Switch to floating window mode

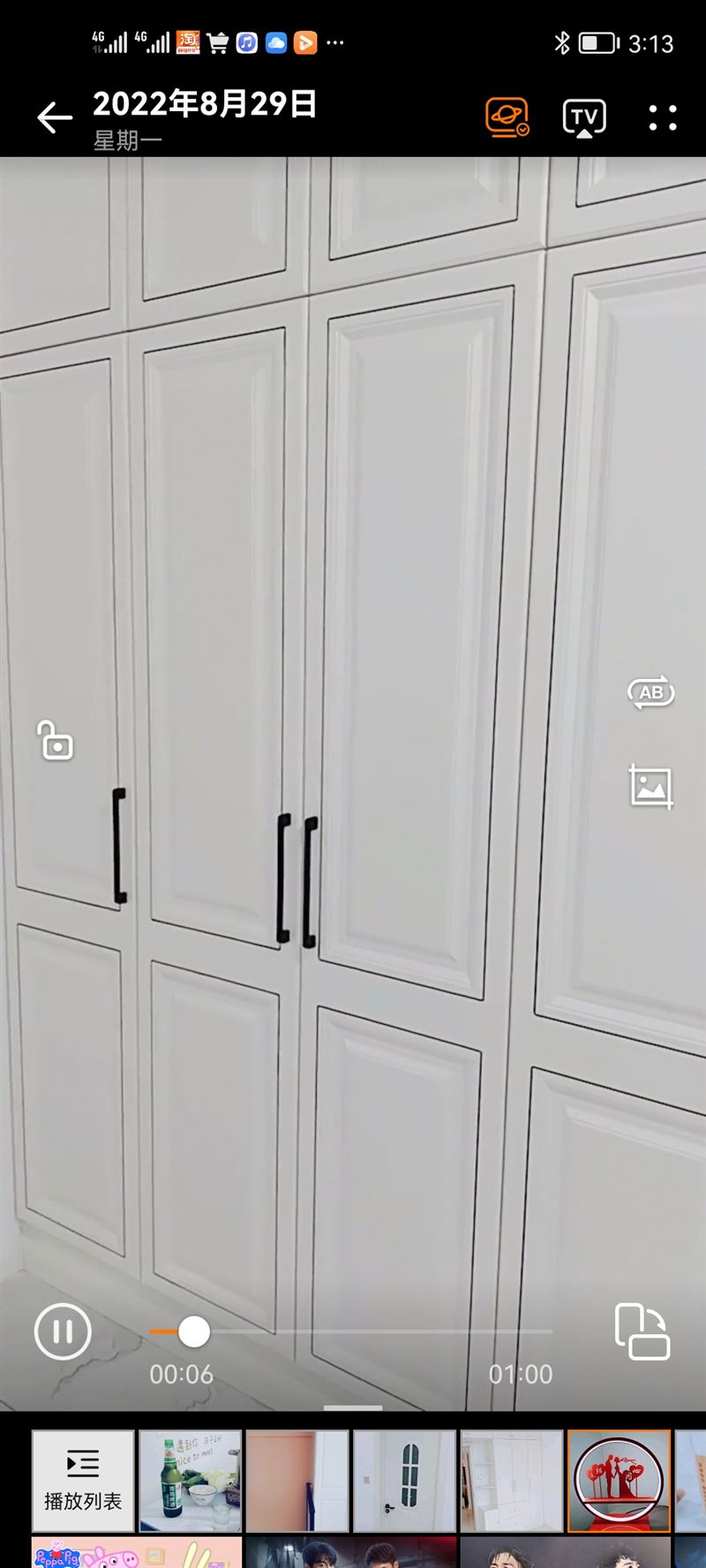point(642,1331)
